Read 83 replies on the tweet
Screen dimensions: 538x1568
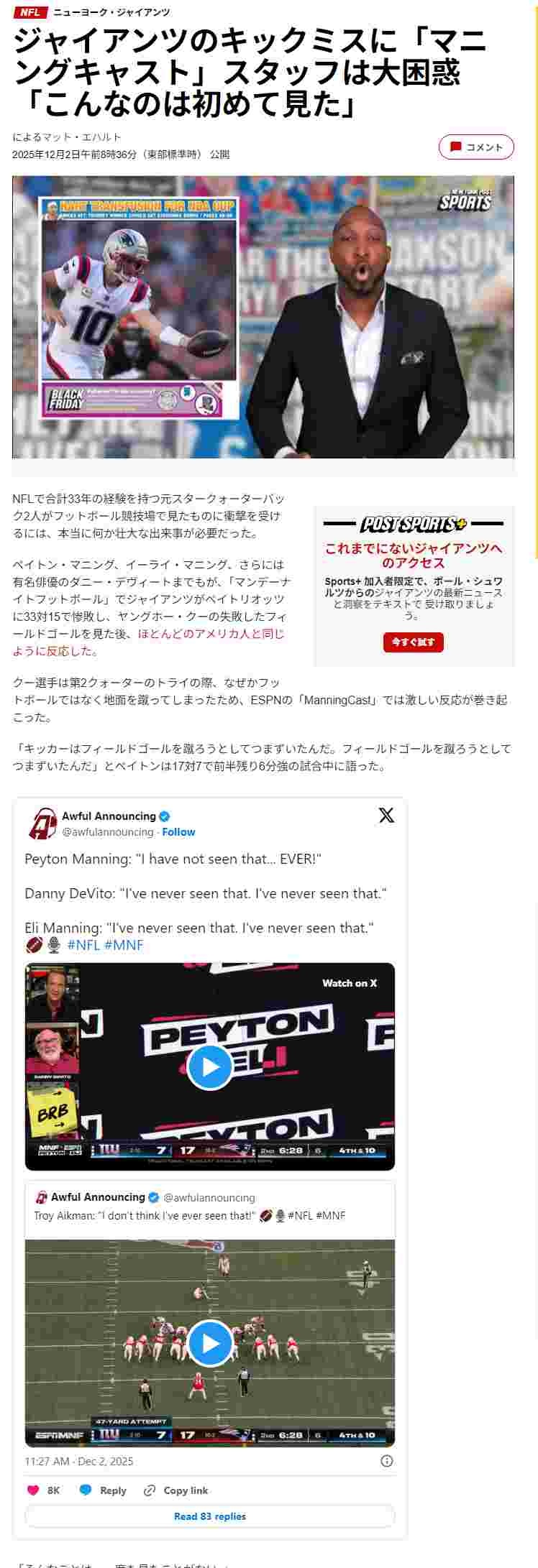[209, 1516]
